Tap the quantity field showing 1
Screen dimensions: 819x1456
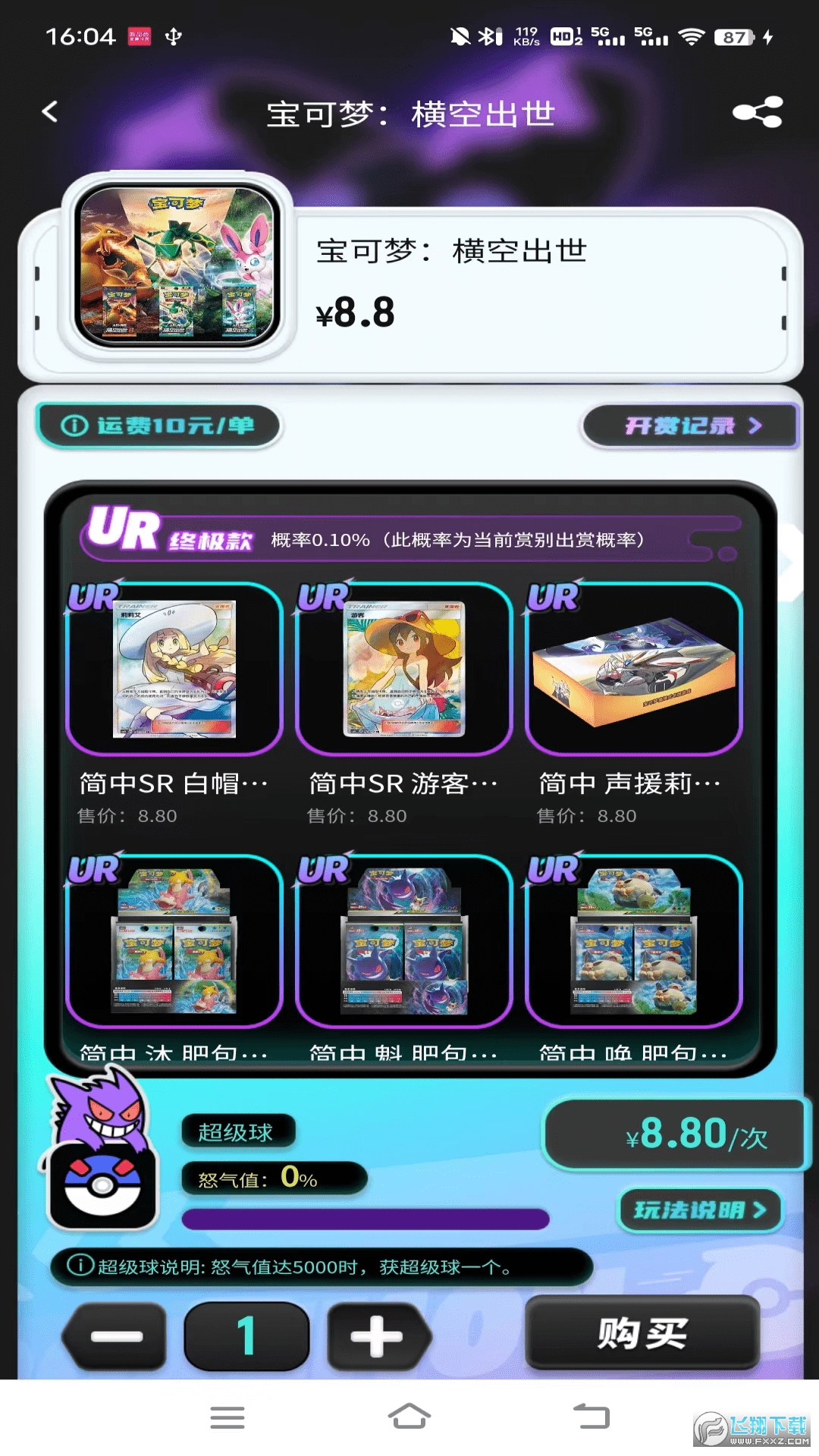point(246,1336)
